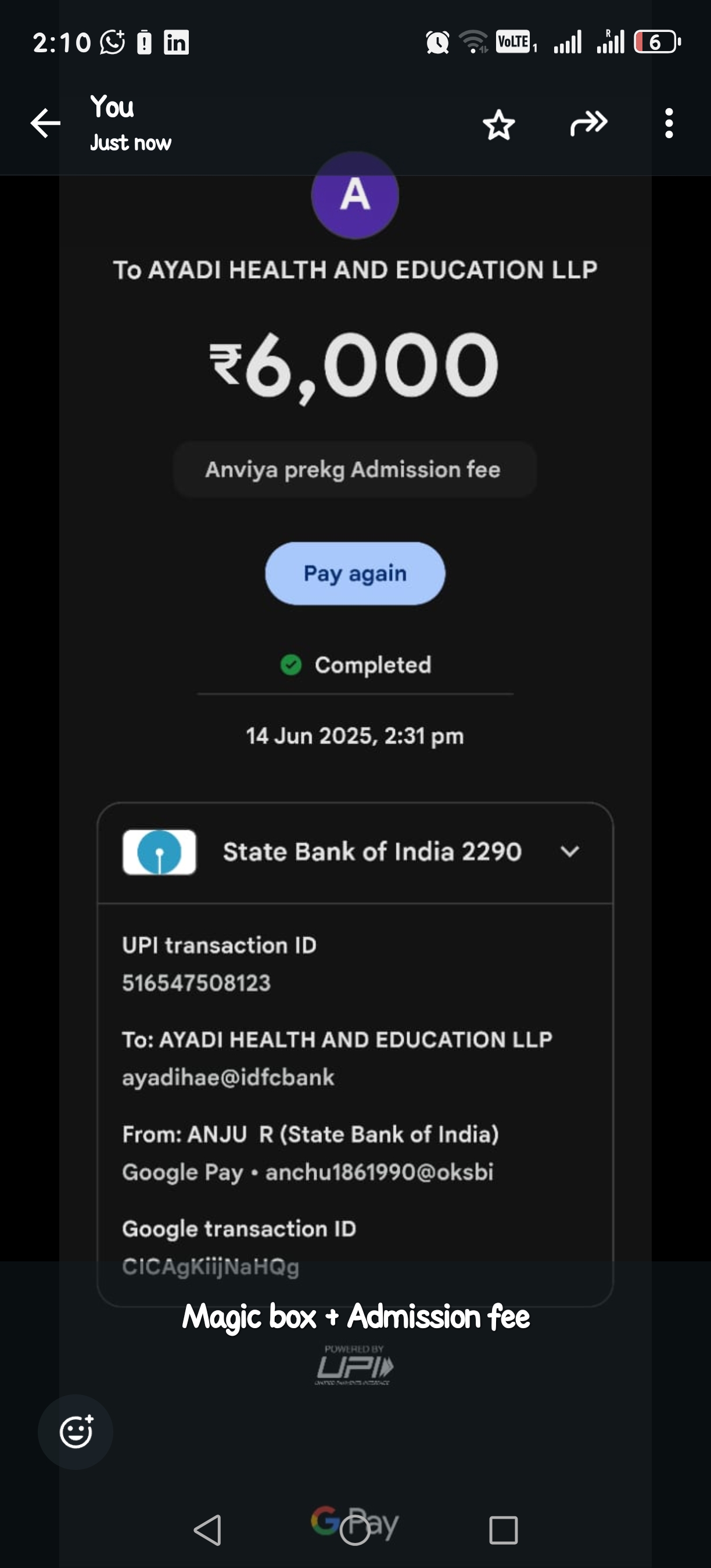Forward this image to another chat

(x=588, y=124)
